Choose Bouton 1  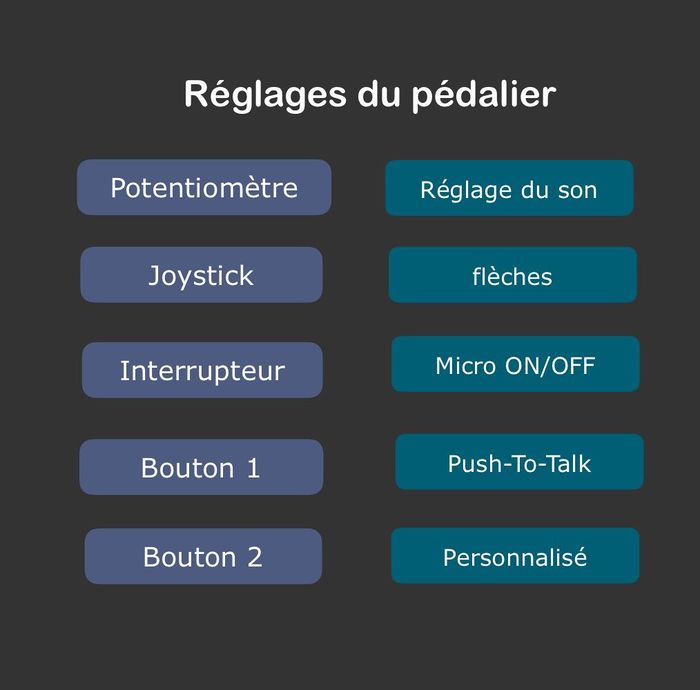coord(201,467)
